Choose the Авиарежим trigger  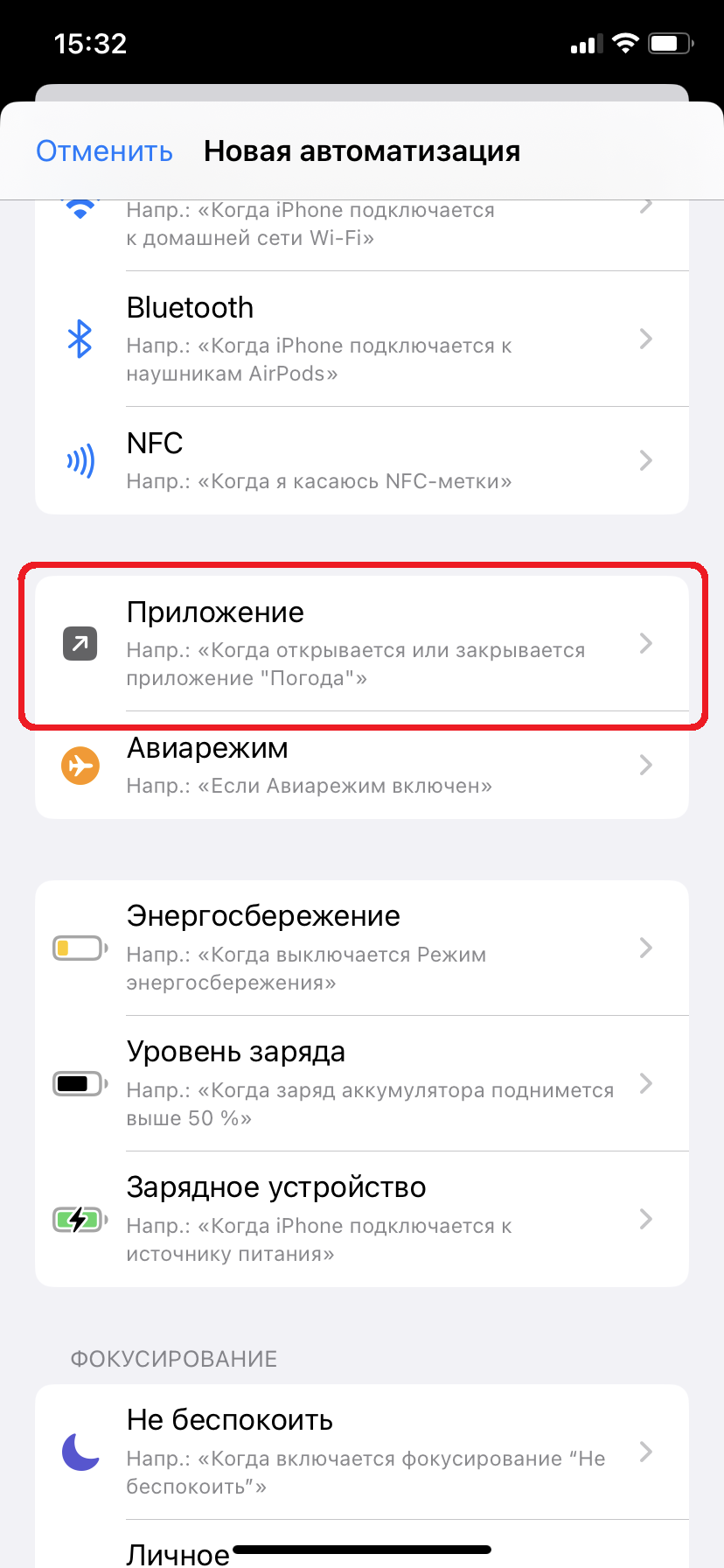pos(362,766)
